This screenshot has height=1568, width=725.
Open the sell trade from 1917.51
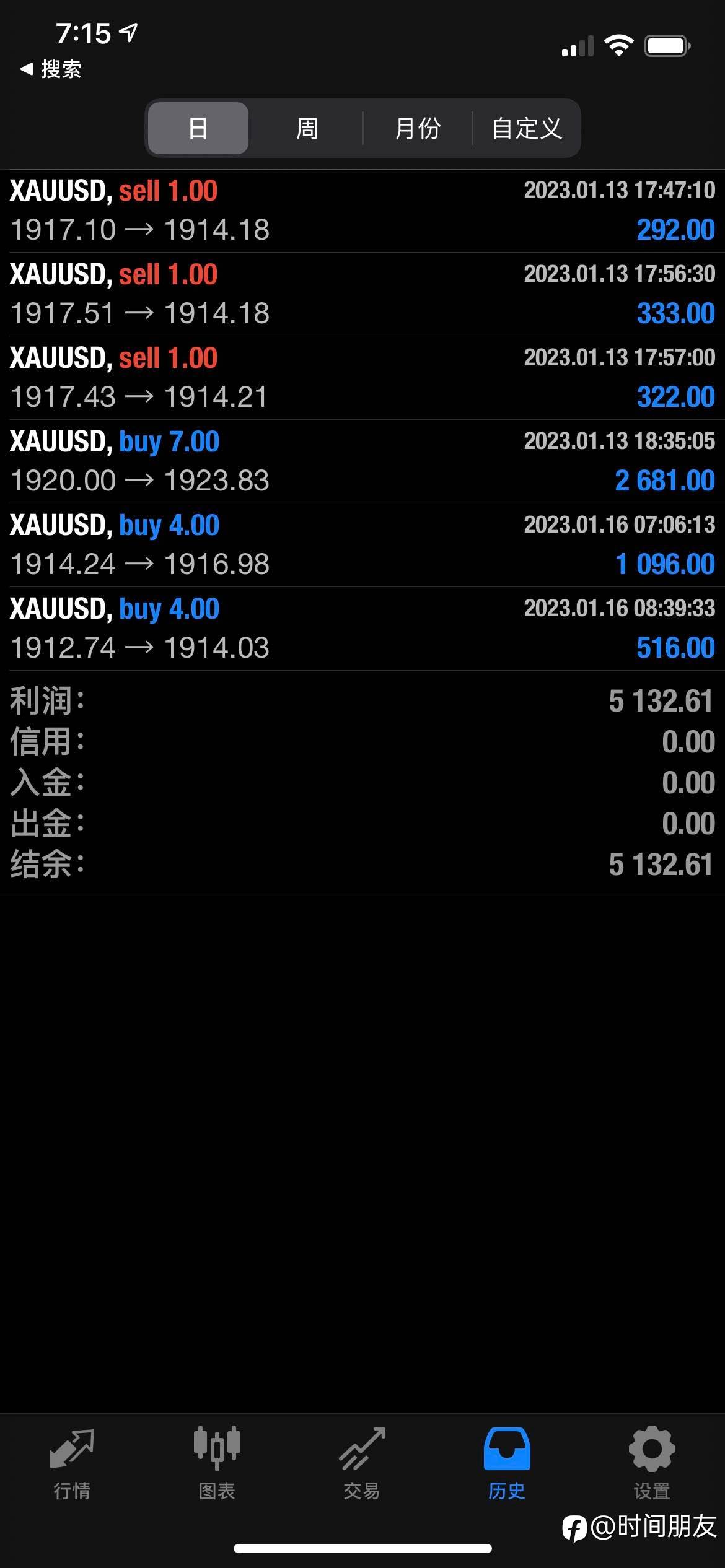pyautogui.click(x=362, y=294)
